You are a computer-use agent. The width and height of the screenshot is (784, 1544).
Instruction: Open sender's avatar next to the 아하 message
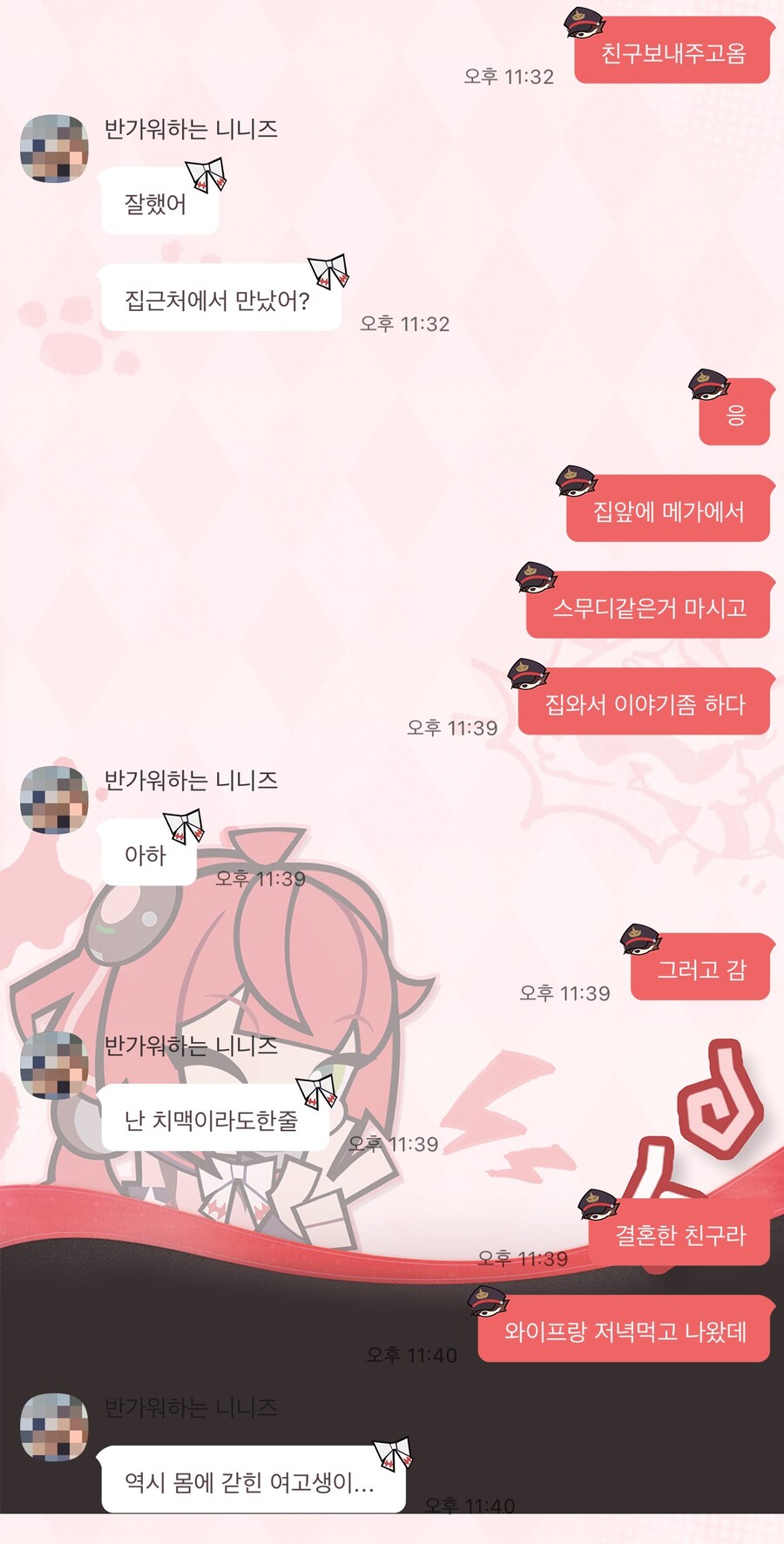(54, 800)
